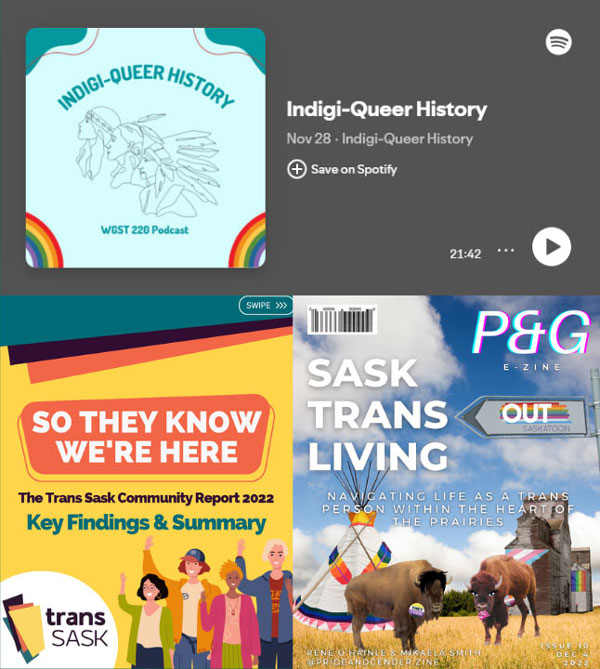Open the Indigi-Queer History episode title

[x=386, y=109]
